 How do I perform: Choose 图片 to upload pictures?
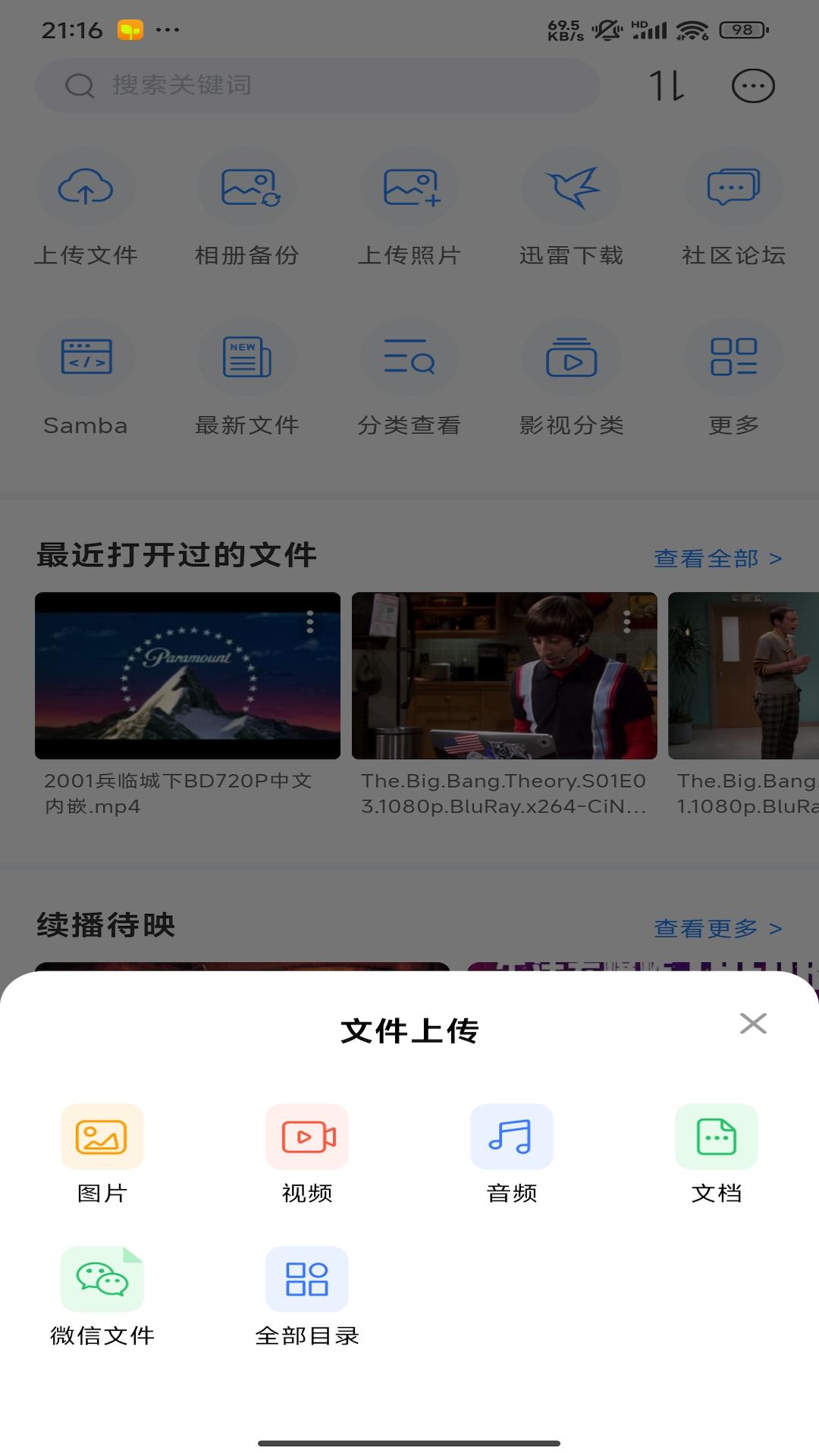click(x=102, y=1137)
